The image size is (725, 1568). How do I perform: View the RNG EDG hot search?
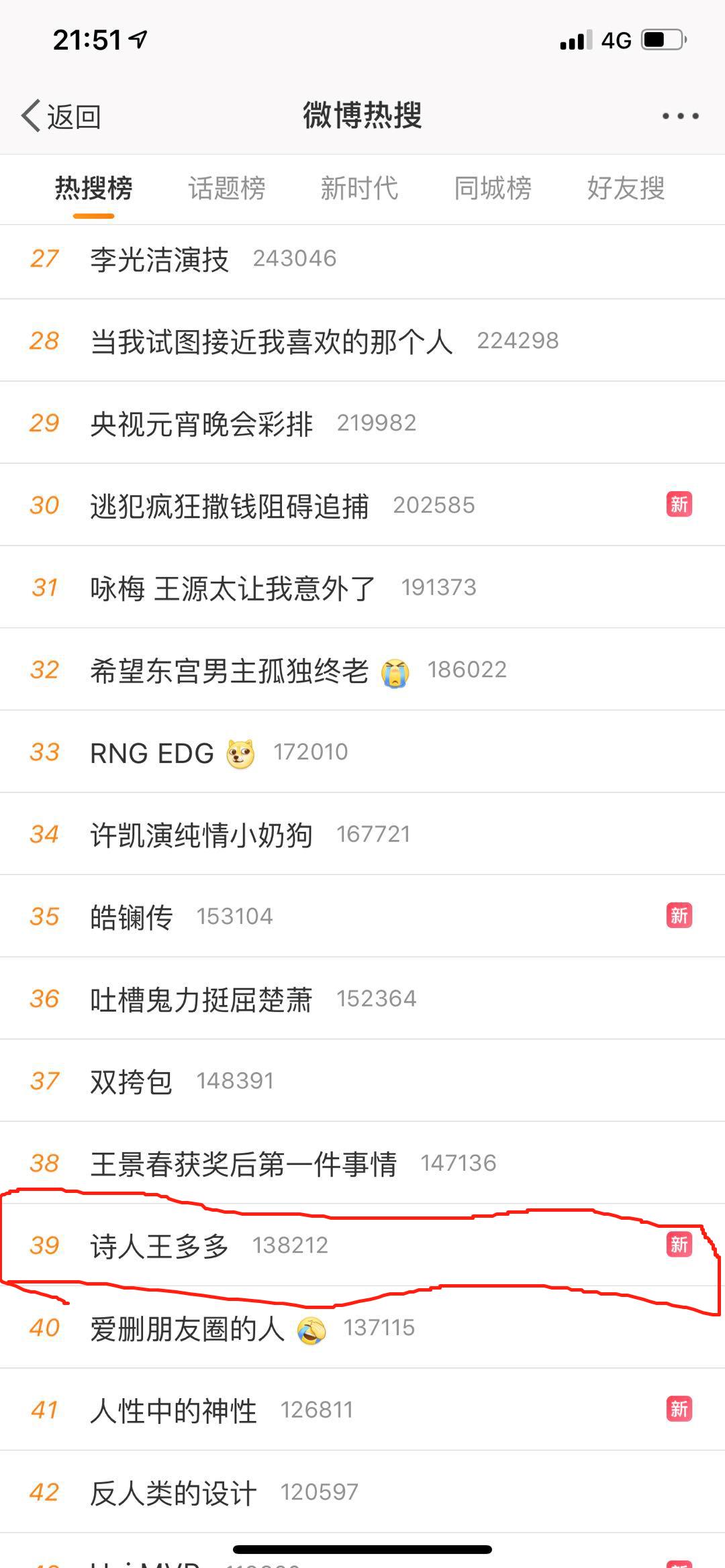coord(152,753)
